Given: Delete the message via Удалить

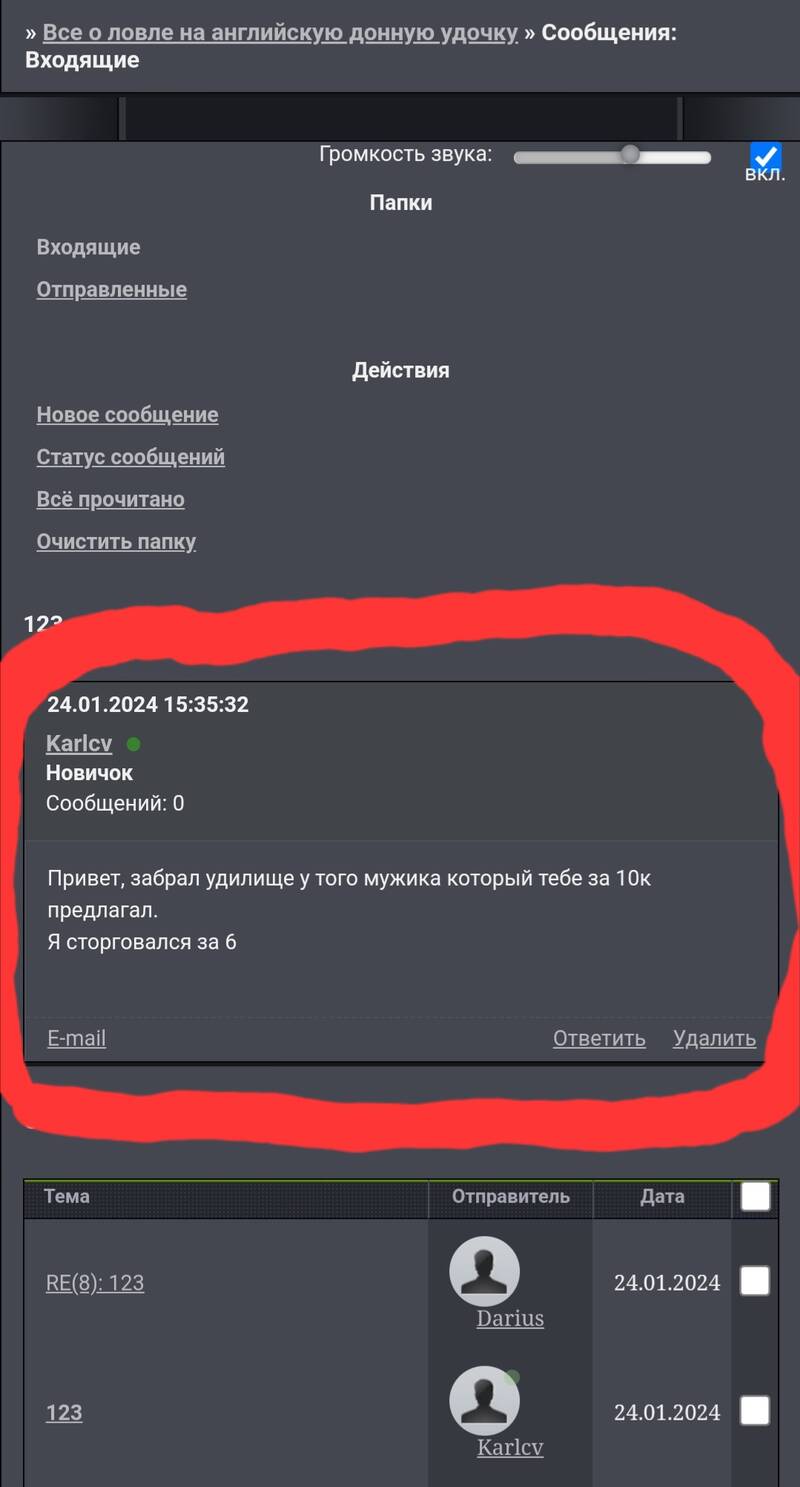Looking at the screenshot, I should (714, 1039).
